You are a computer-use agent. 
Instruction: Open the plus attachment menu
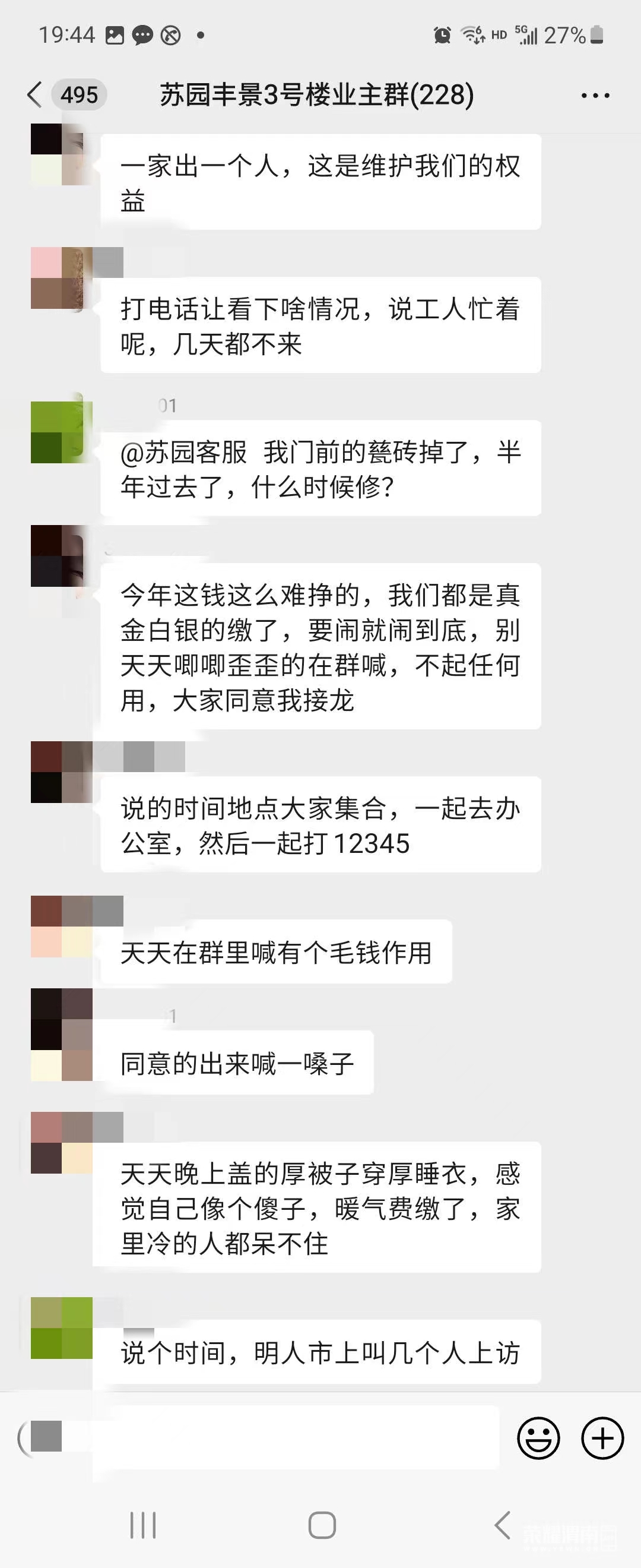tap(602, 1439)
